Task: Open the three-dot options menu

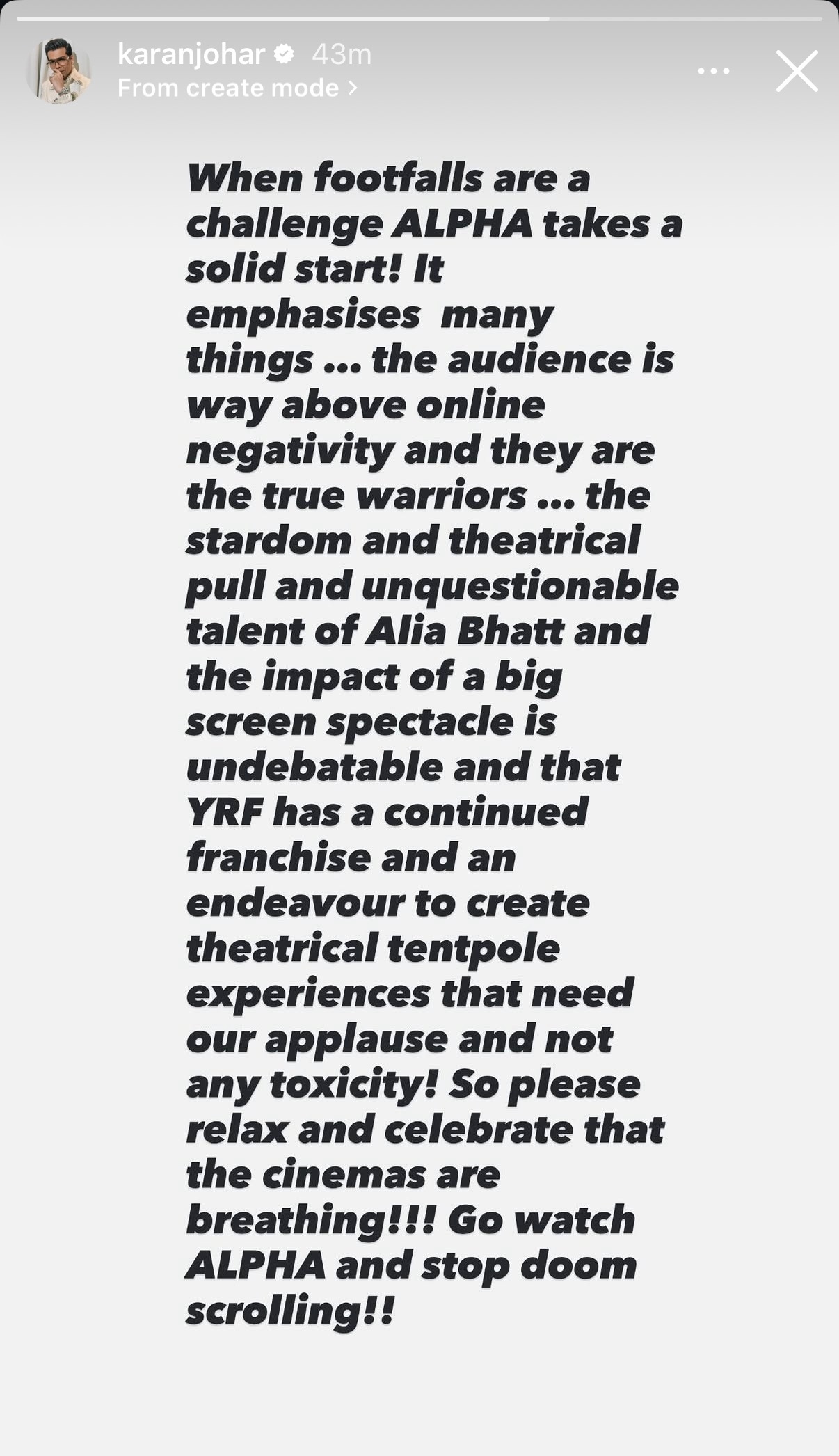Action: (713, 71)
